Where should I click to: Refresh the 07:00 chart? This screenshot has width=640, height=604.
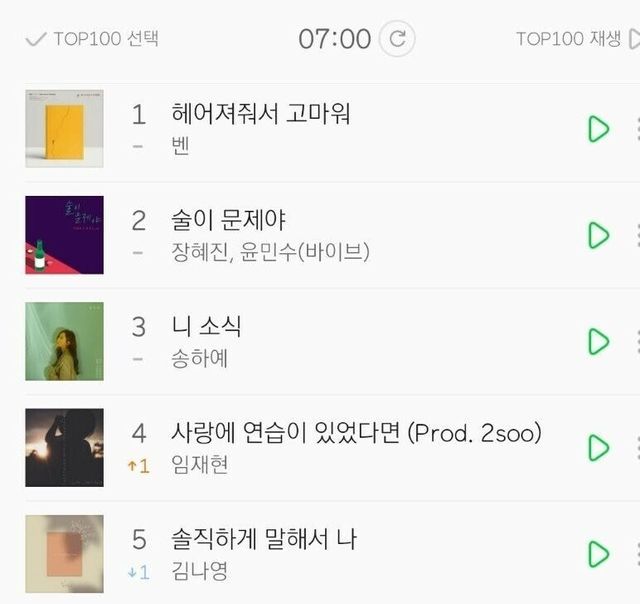click(397, 39)
